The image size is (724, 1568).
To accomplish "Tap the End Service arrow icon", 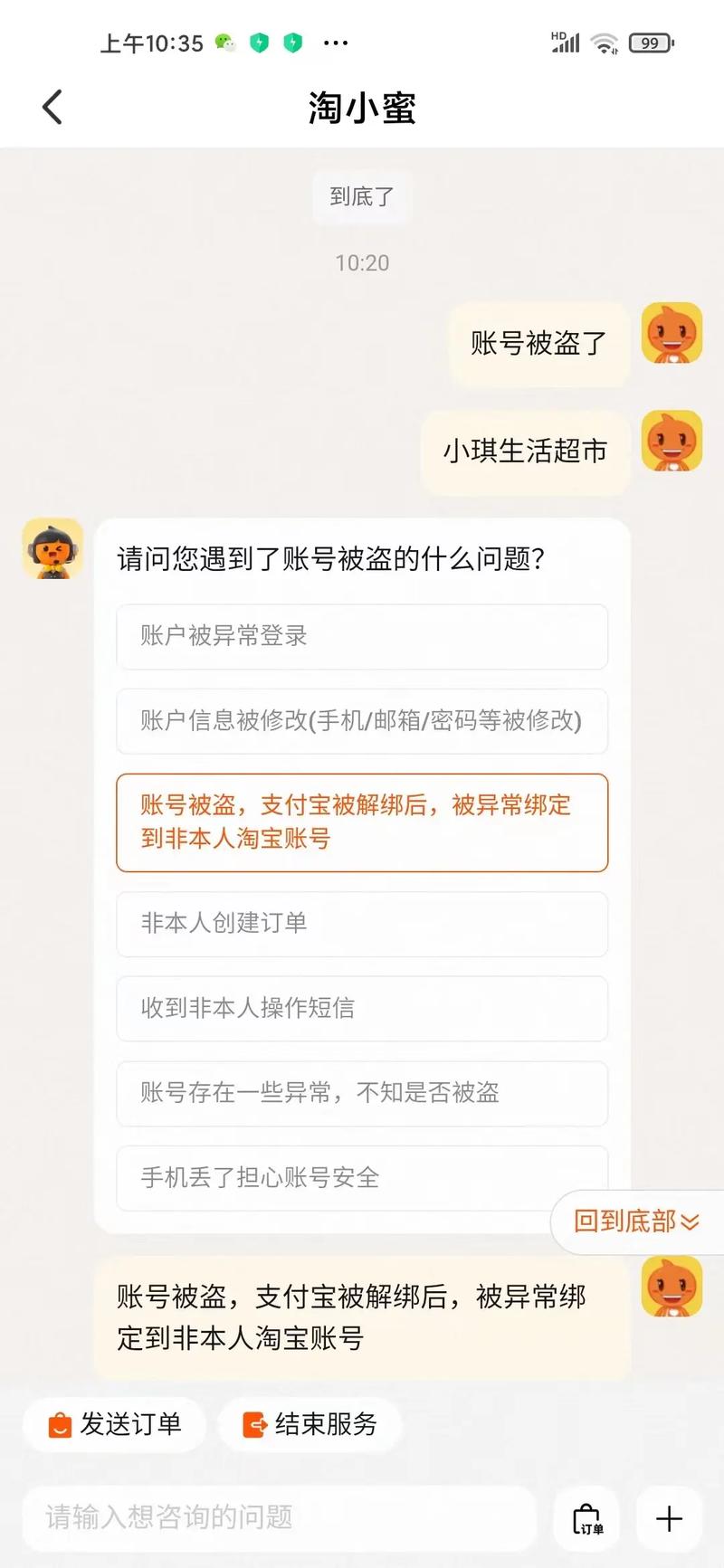I will click(x=252, y=1425).
